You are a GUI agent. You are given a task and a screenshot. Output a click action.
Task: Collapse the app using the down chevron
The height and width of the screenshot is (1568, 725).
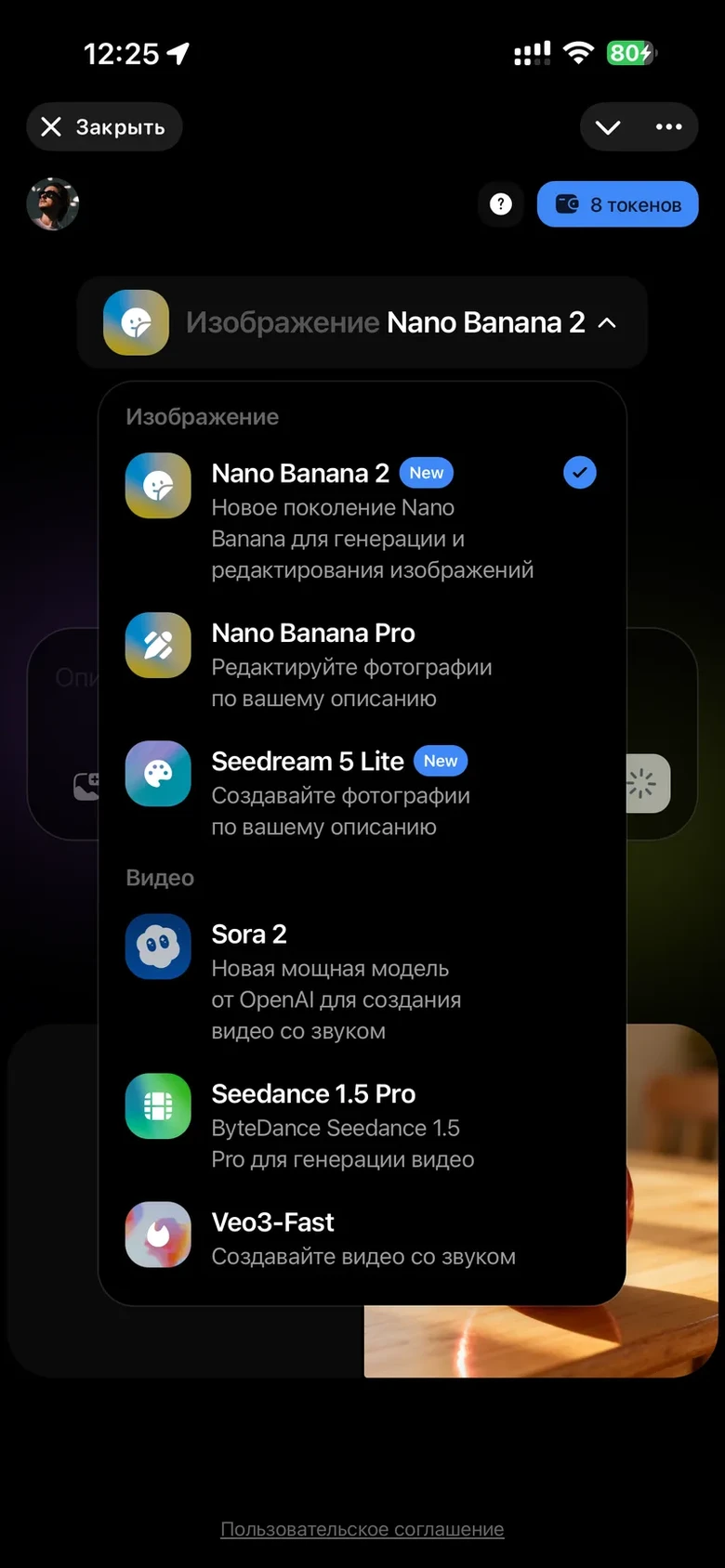608,127
